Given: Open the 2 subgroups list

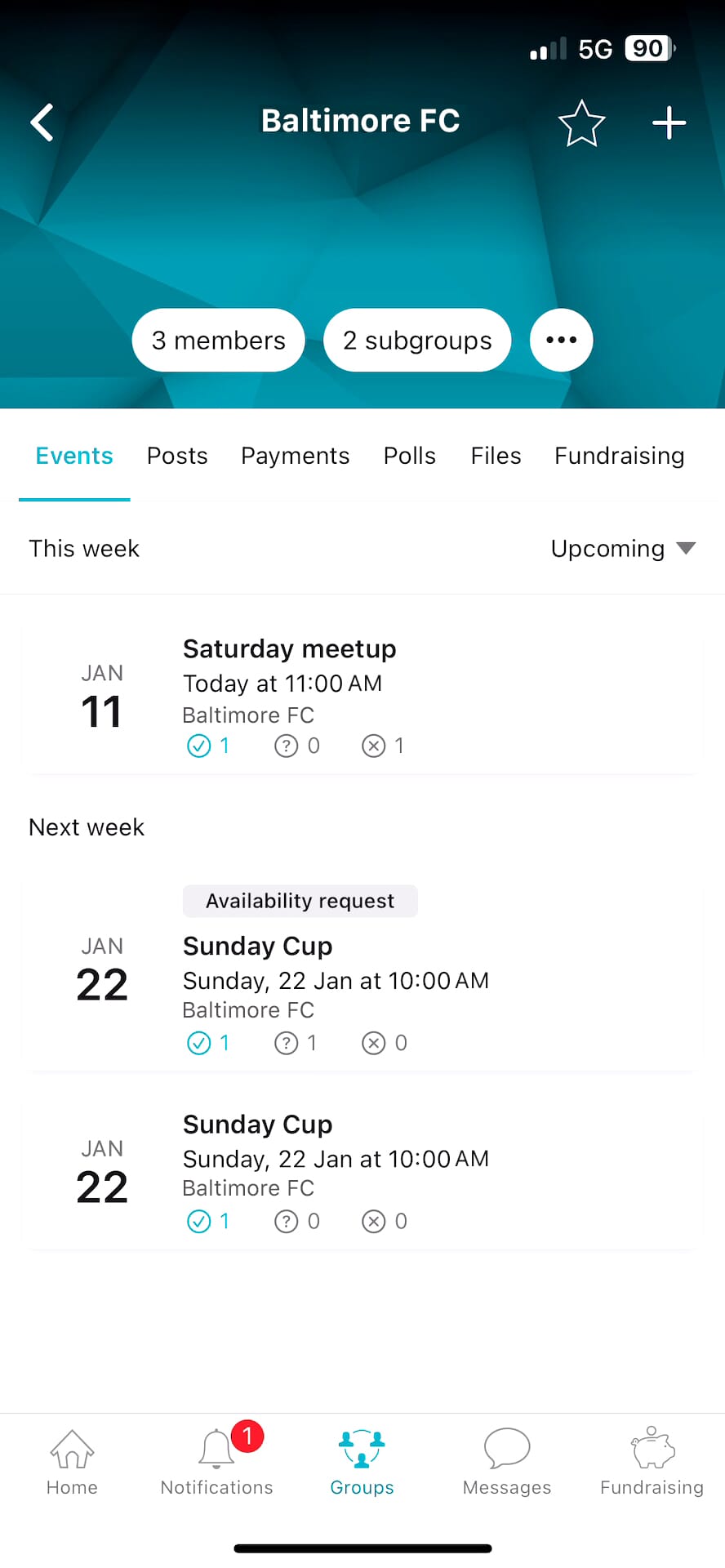Looking at the screenshot, I should point(417,340).
